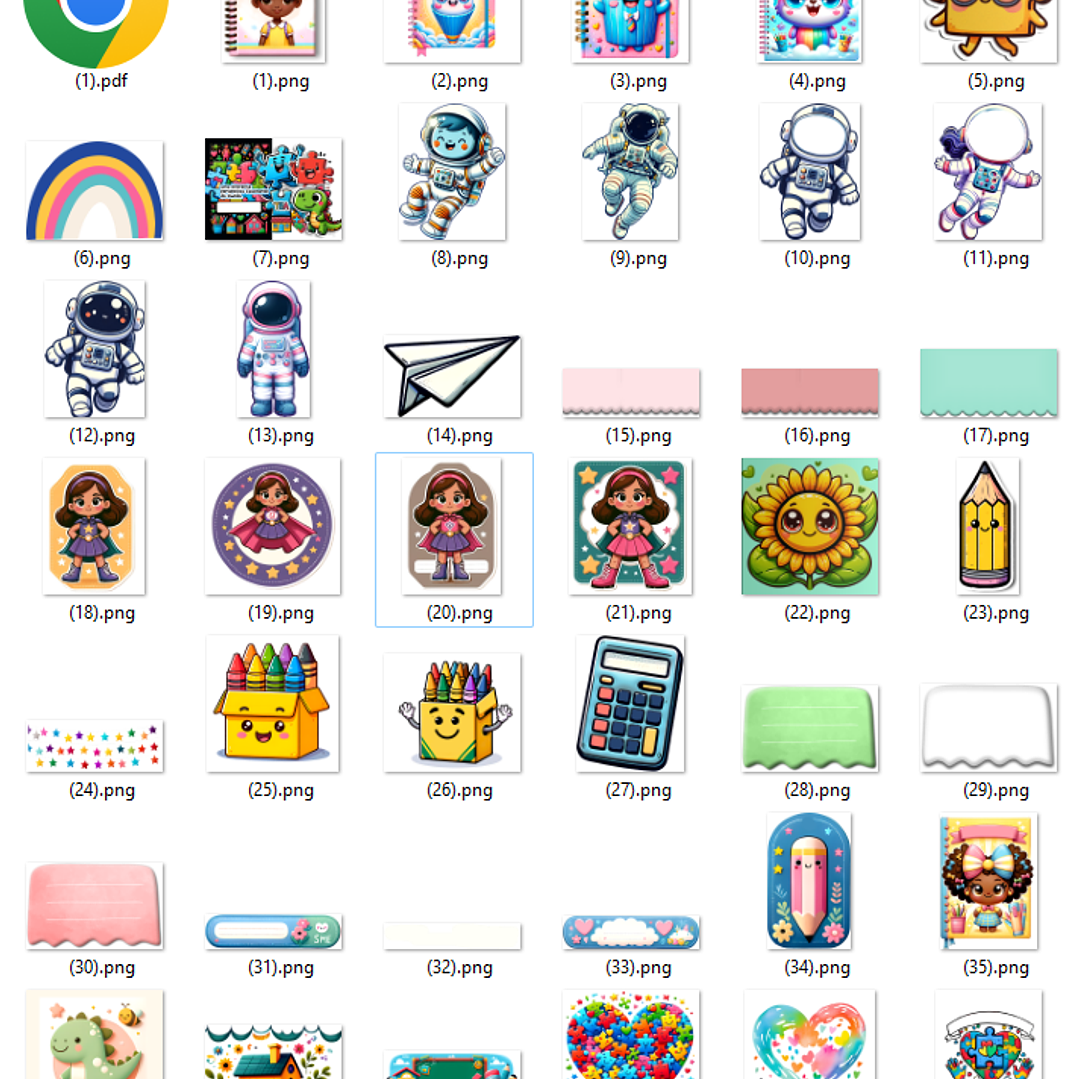
Task: Select the paper airplane (14).png
Action: 452,376
